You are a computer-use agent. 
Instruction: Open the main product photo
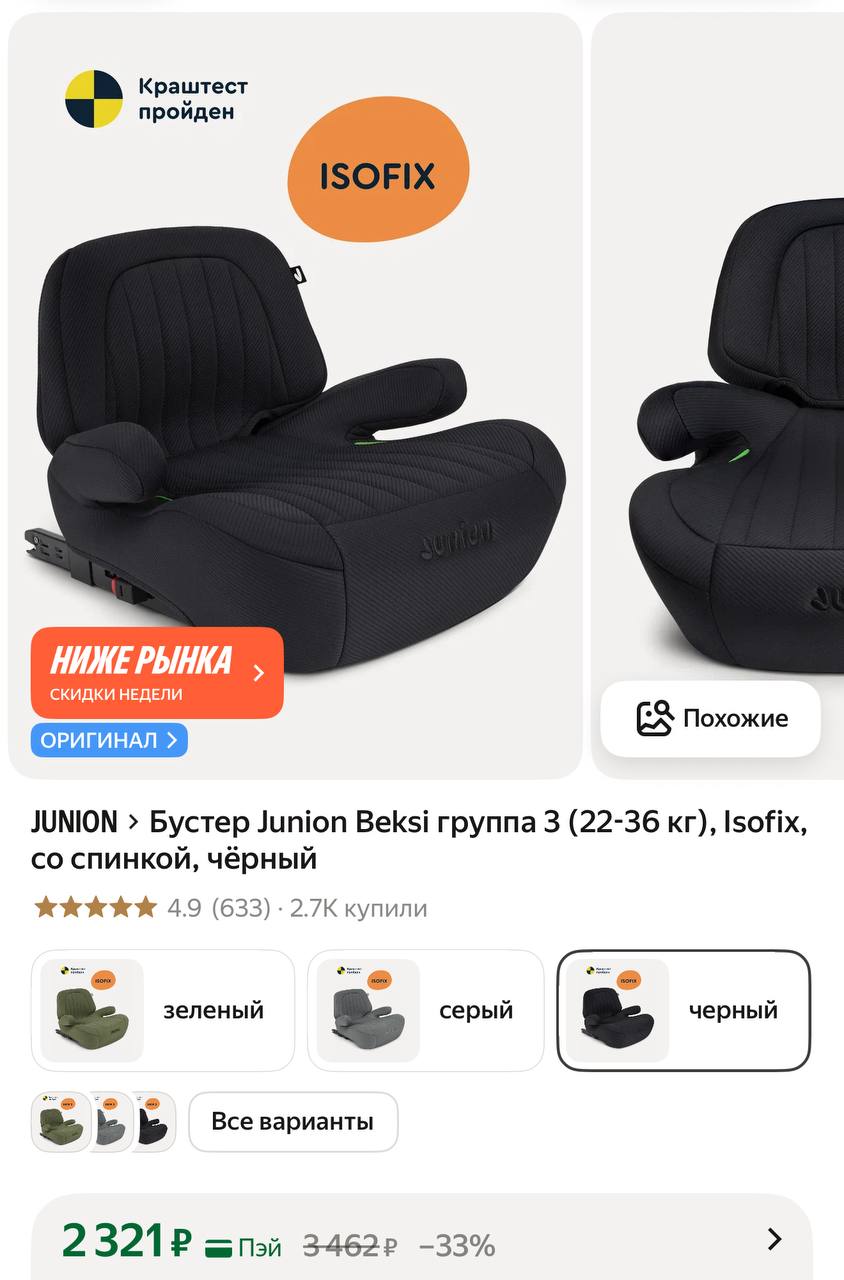295,400
